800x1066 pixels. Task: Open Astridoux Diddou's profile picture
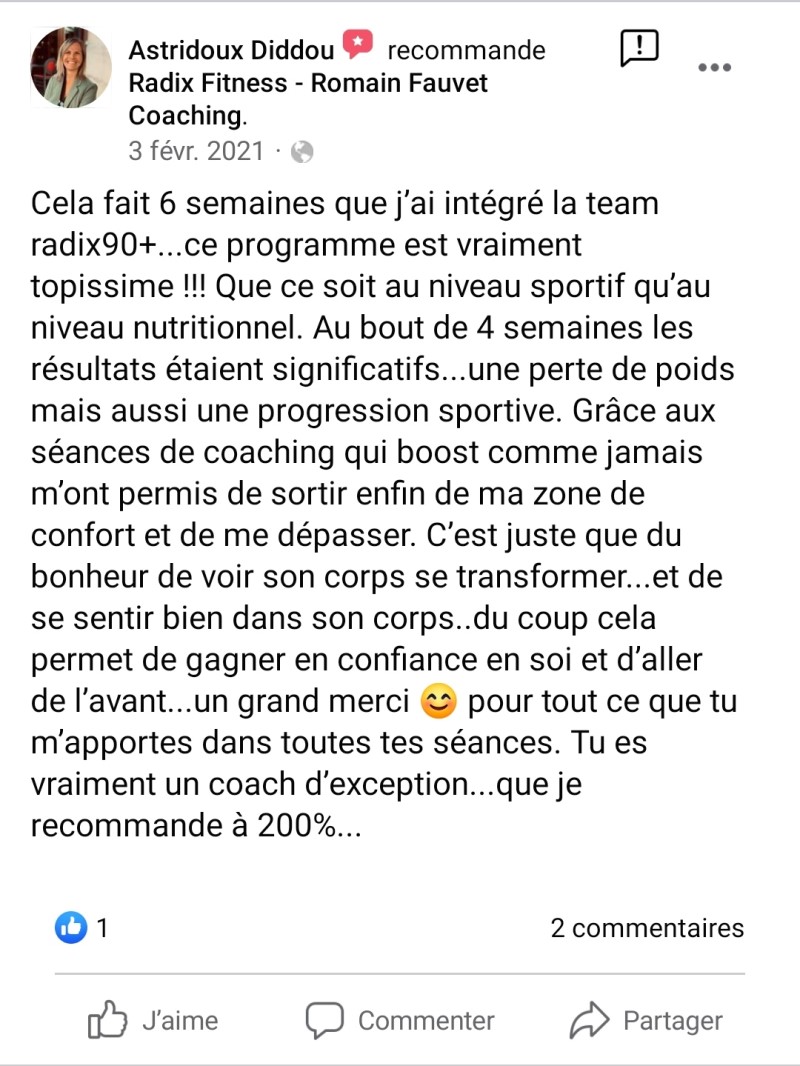pyautogui.click(x=71, y=68)
